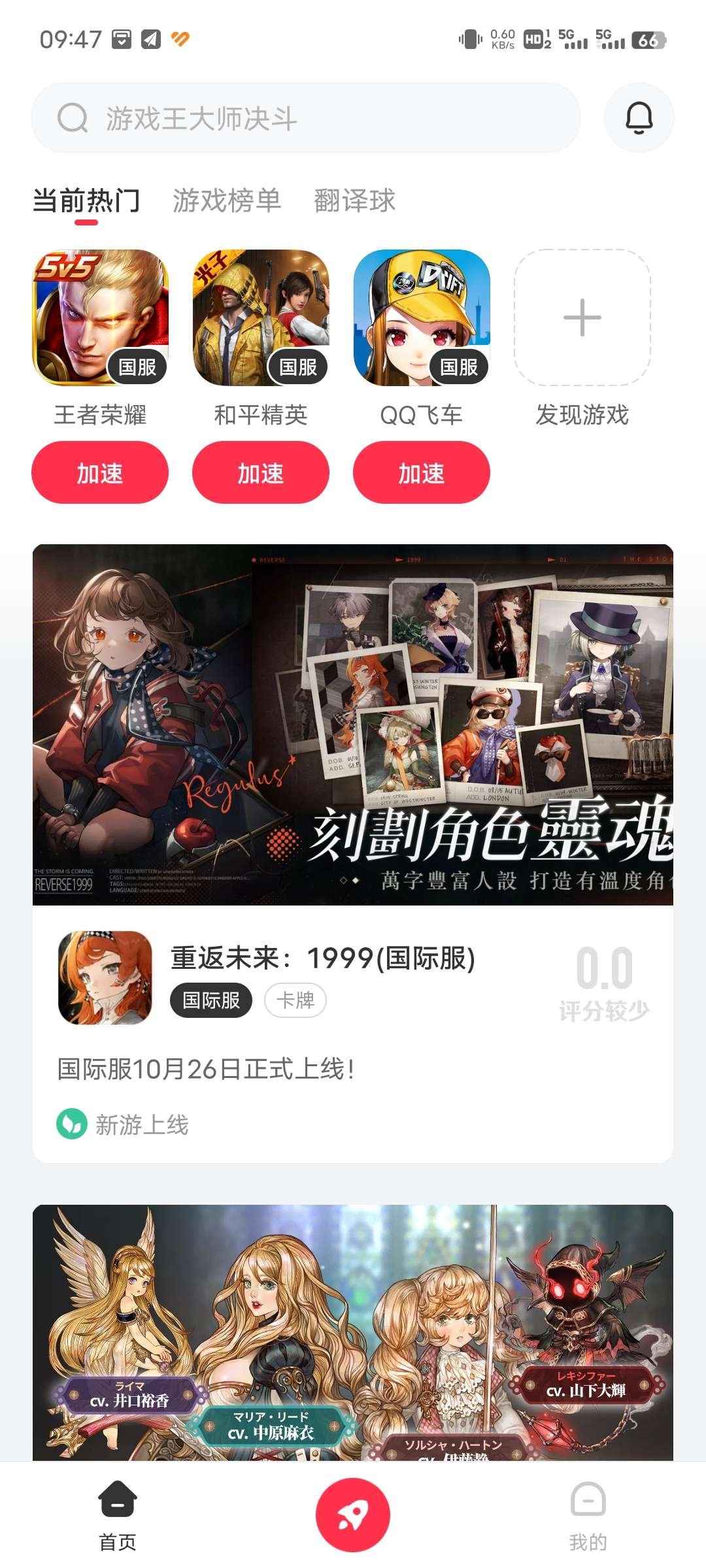The width and height of the screenshot is (706, 1568).
Task: Open the notifications bell
Action: tap(639, 118)
